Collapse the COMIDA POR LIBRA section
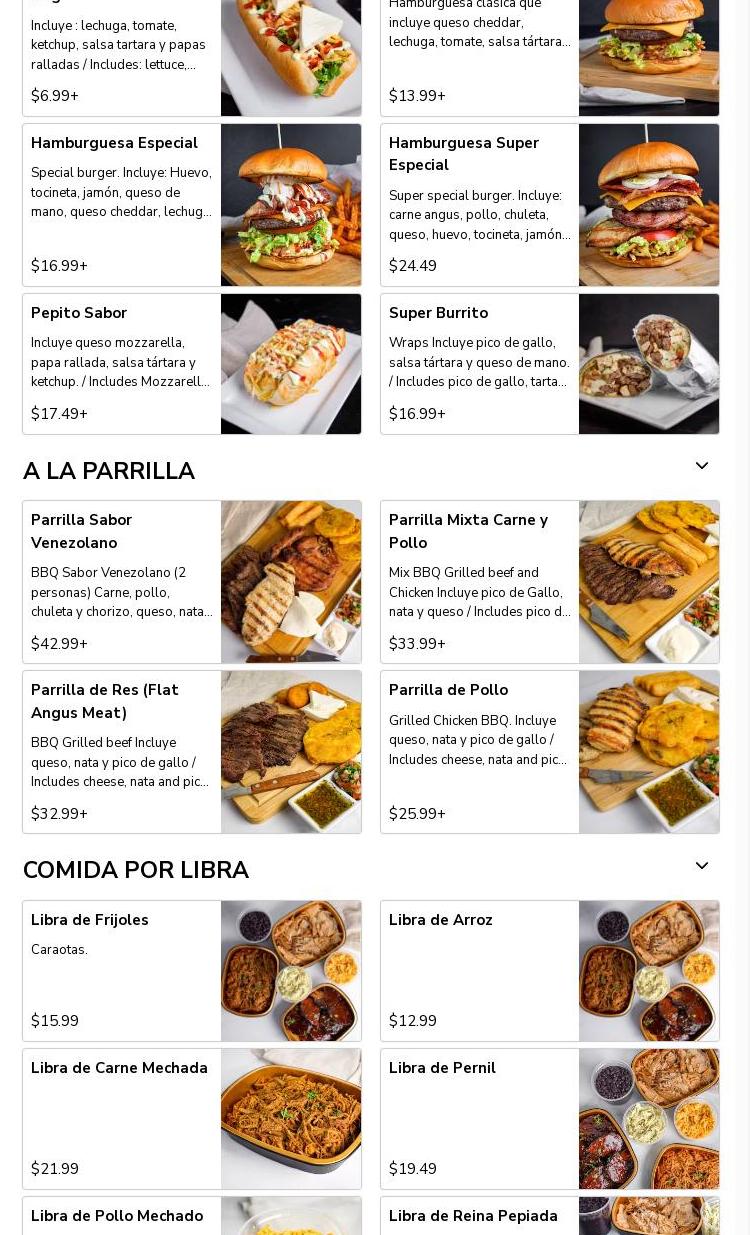 pyautogui.click(x=702, y=867)
